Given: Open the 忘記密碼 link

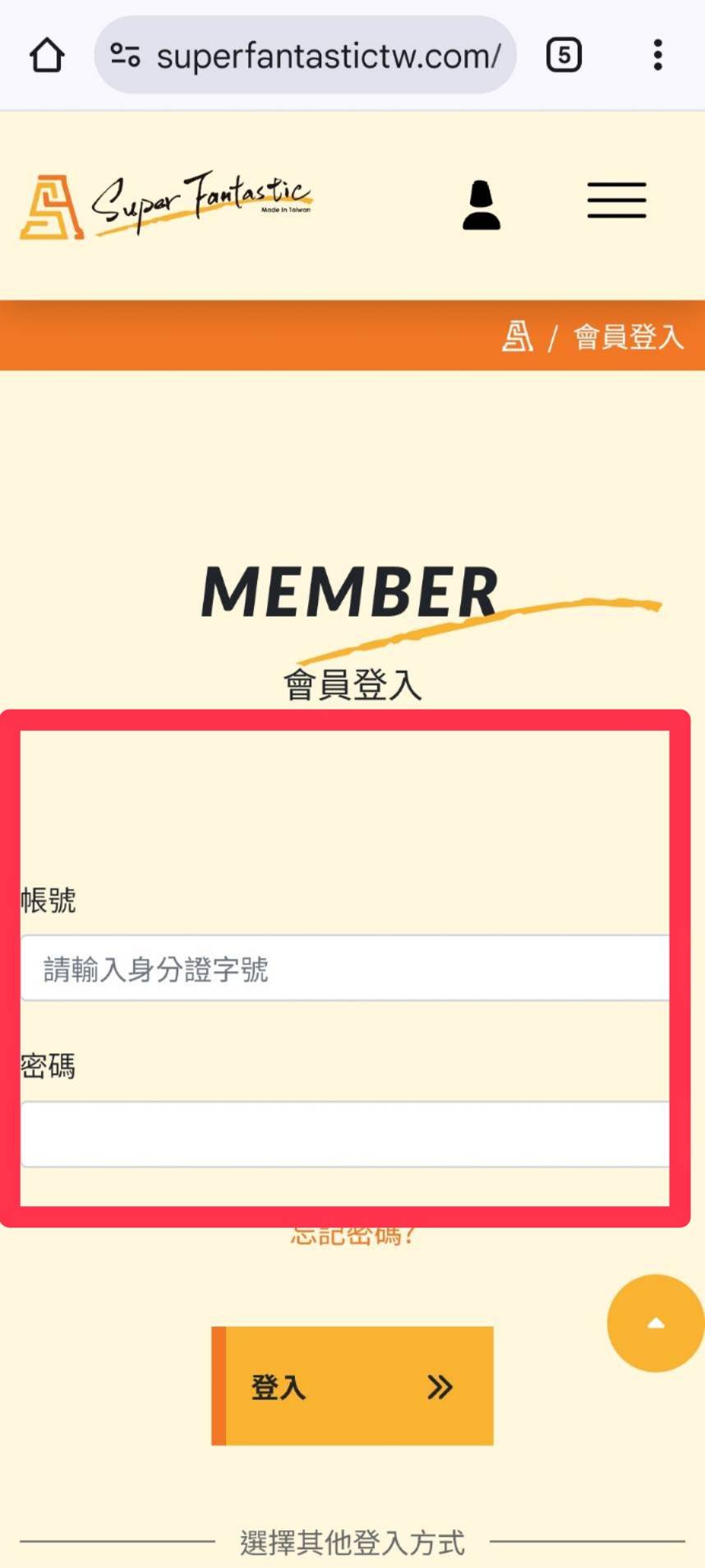Looking at the screenshot, I should (353, 1235).
